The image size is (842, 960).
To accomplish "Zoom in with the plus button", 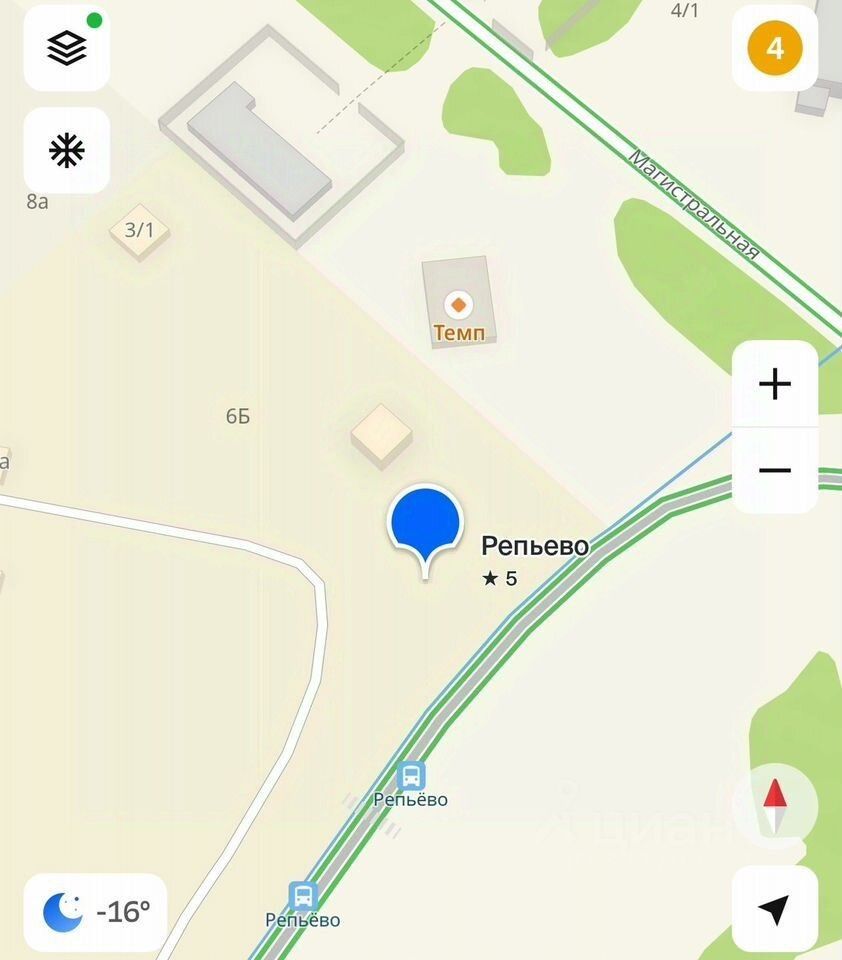I will 775,384.
